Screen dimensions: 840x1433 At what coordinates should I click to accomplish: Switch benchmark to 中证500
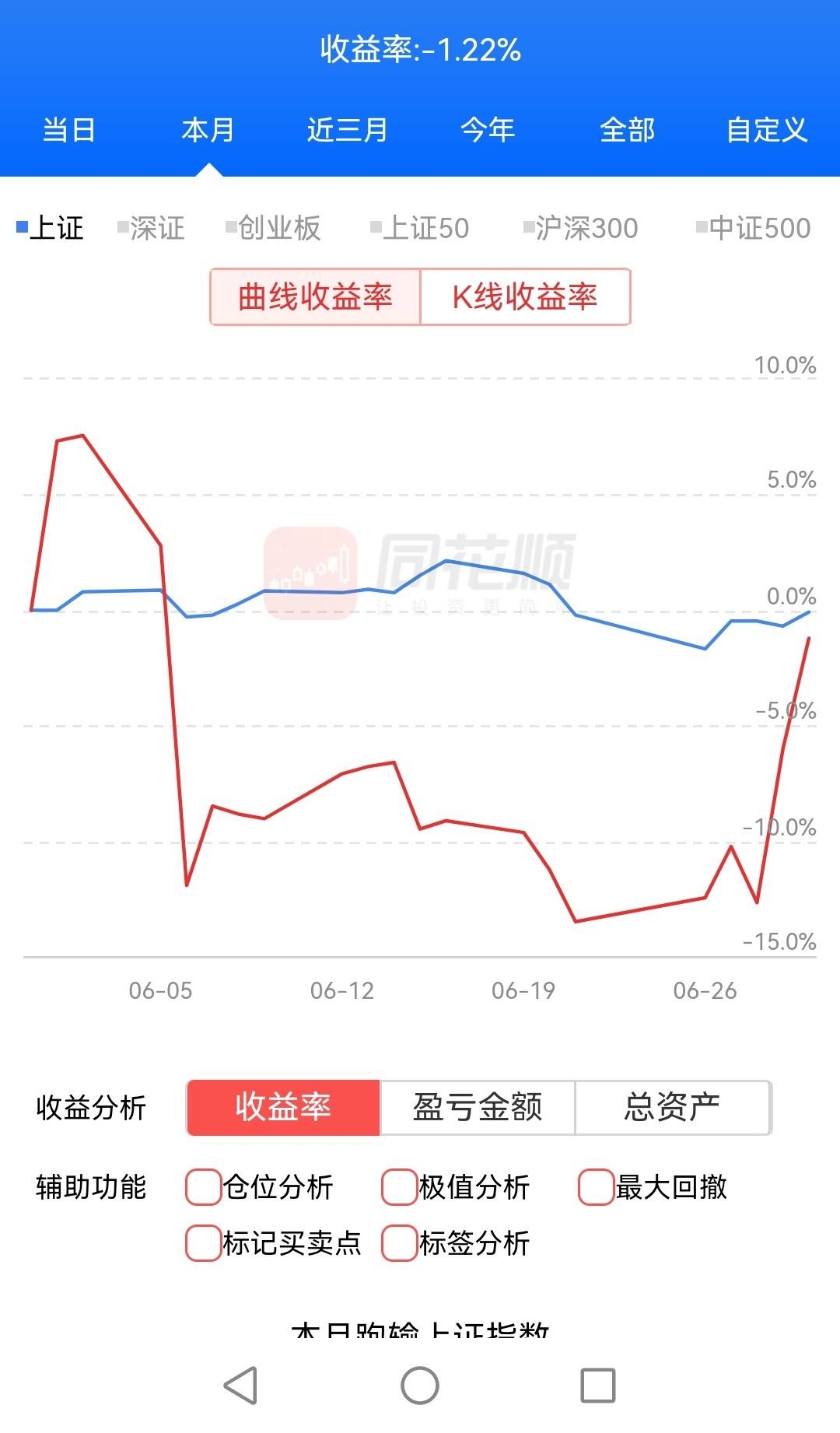(754, 228)
